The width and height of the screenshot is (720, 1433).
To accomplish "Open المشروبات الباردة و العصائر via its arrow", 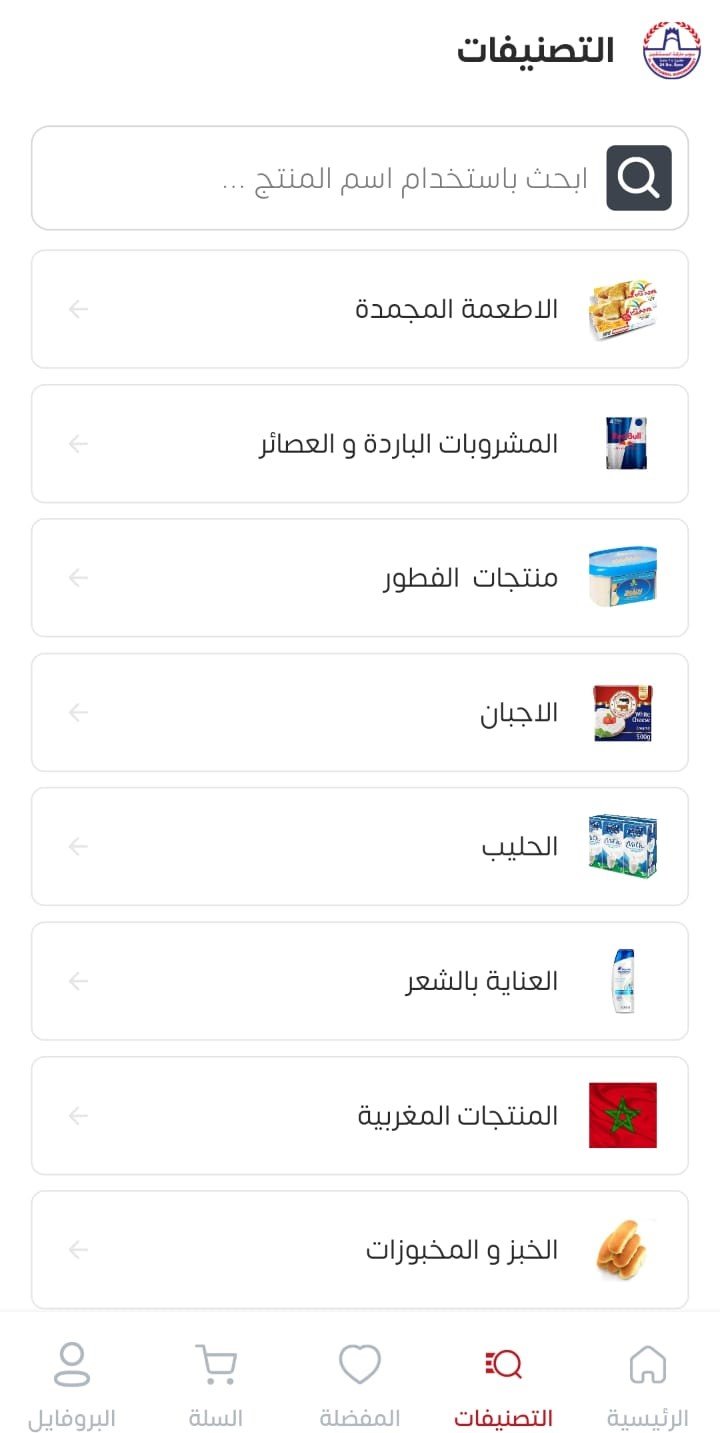I will click(x=78, y=443).
